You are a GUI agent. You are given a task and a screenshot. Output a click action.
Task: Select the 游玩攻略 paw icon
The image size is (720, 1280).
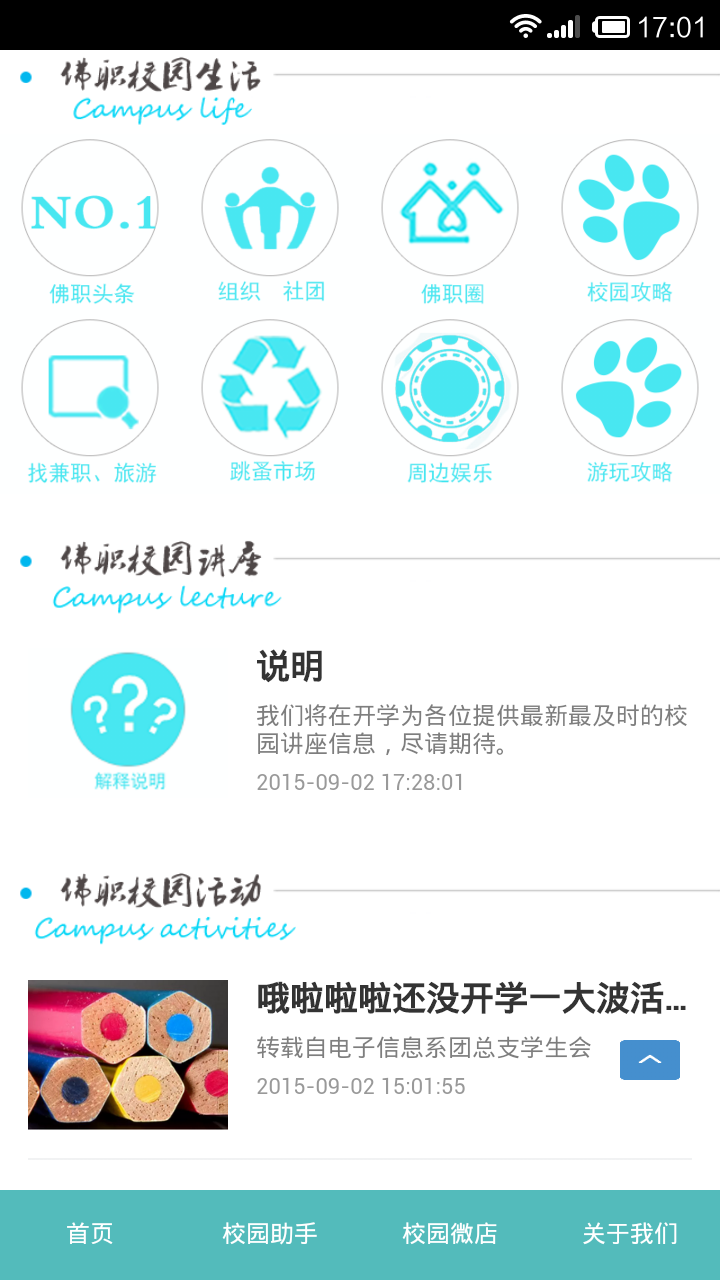[629, 388]
